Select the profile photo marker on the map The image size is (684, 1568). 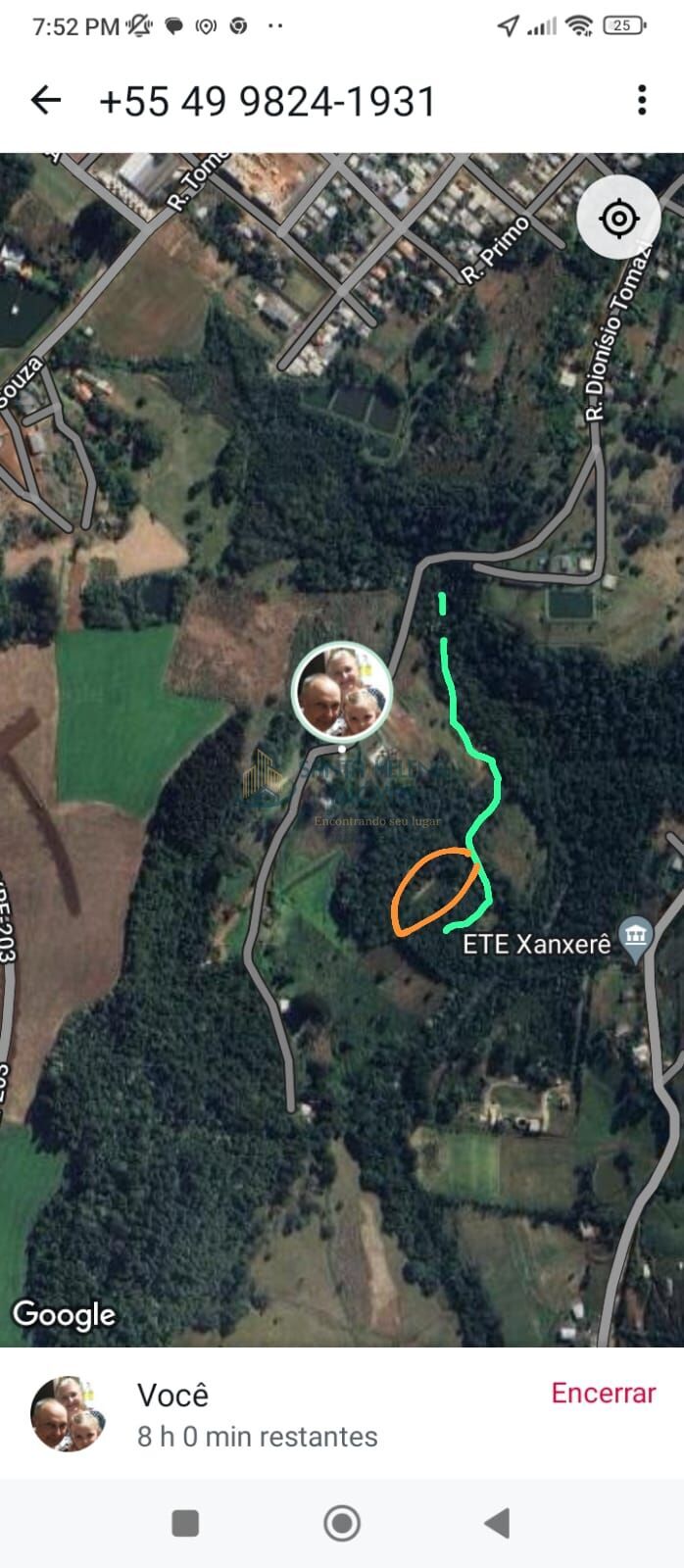coord(342,691)
